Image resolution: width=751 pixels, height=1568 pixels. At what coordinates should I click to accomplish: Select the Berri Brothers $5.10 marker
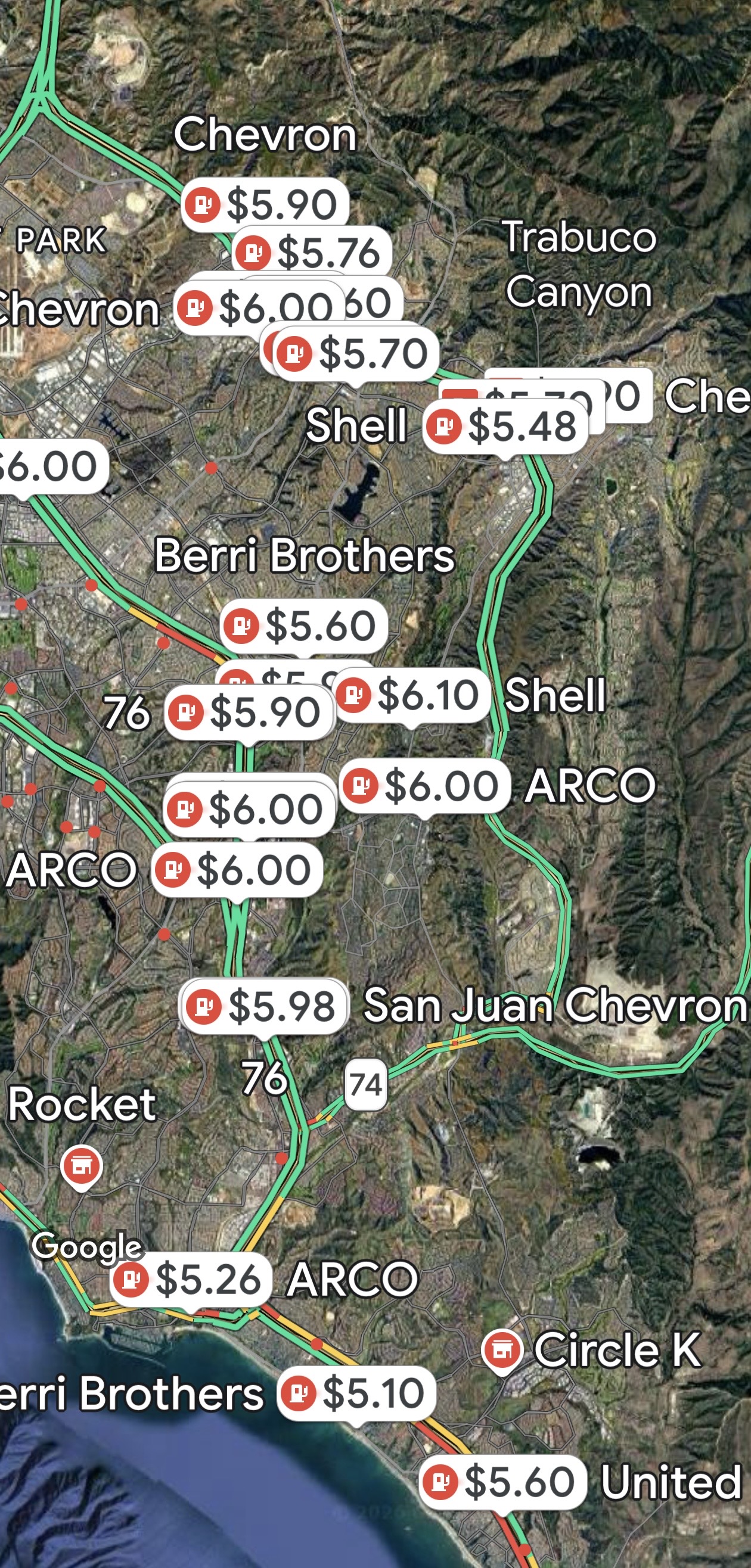pos(356,1393)
